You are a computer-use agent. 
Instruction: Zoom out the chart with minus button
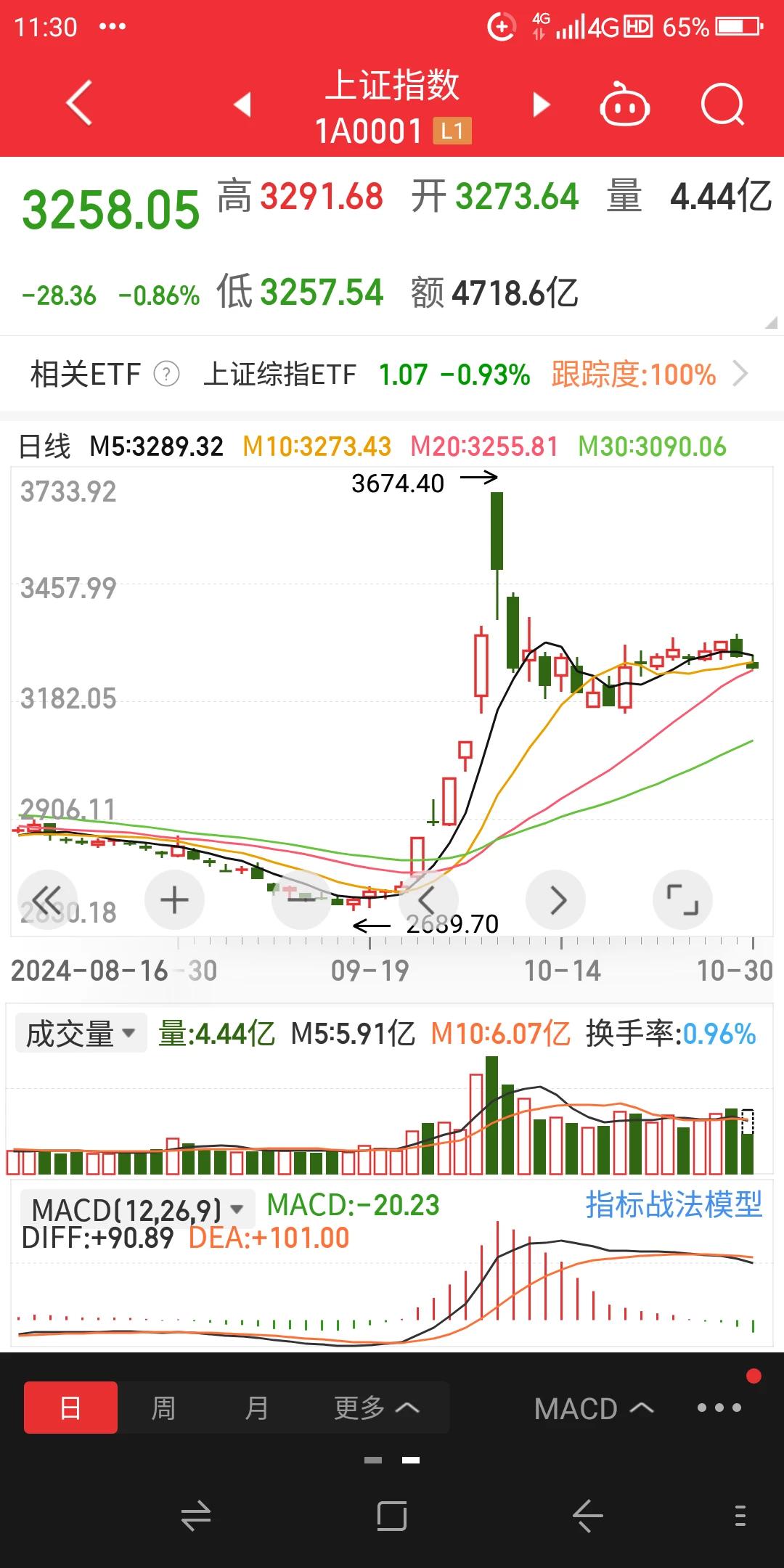(x=301, y=900)
